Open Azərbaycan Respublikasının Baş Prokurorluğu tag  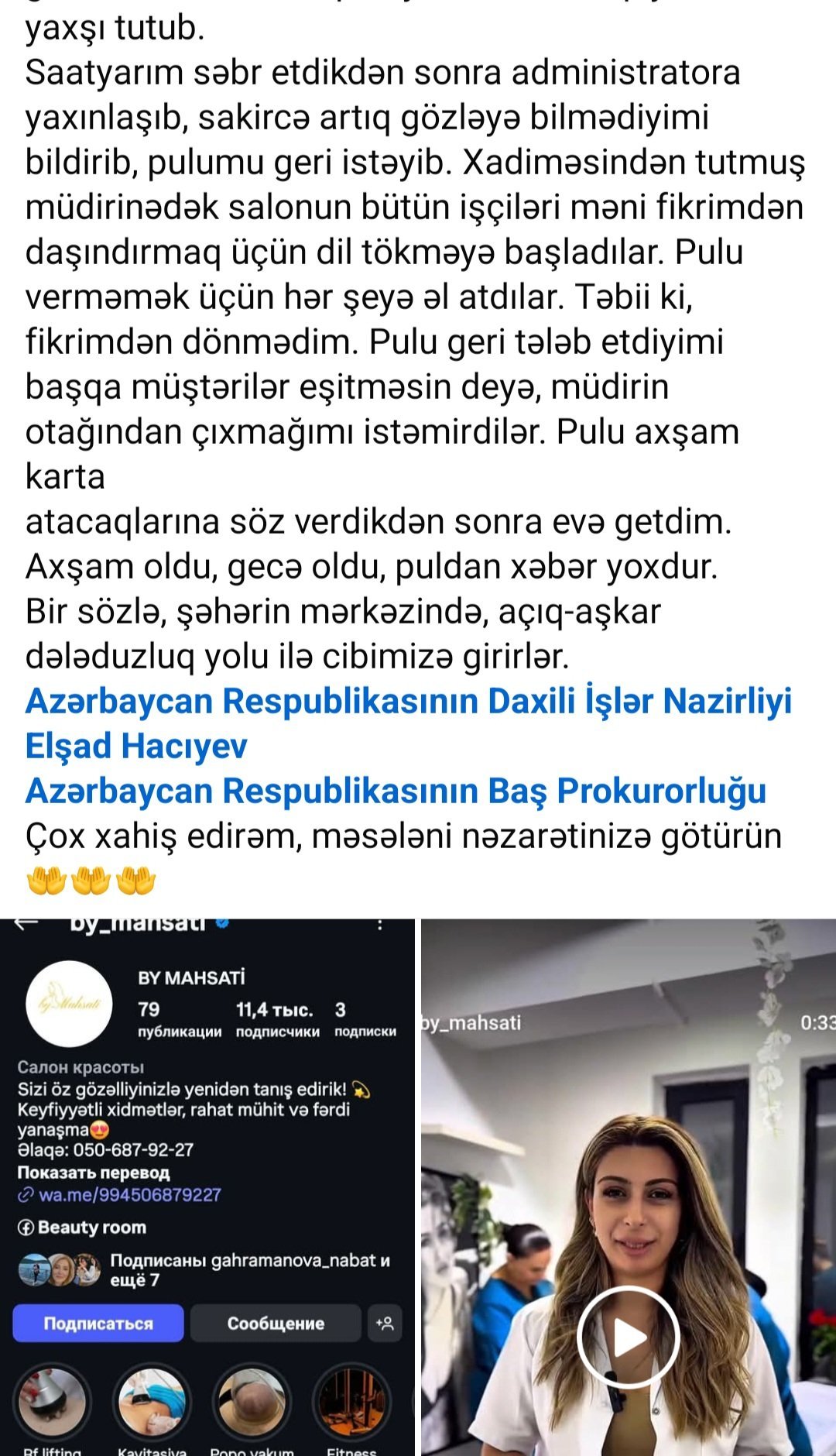pos(396,792)
